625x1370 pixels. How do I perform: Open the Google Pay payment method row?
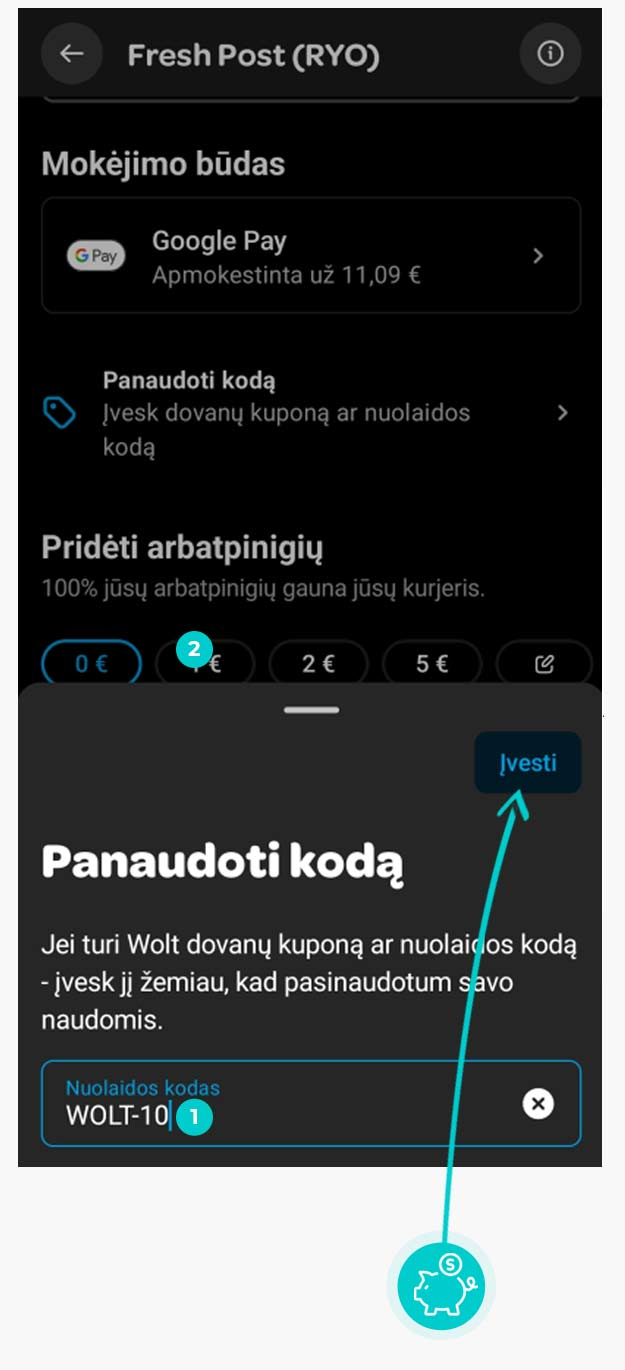pyautogui.click(x=311, y=256)
